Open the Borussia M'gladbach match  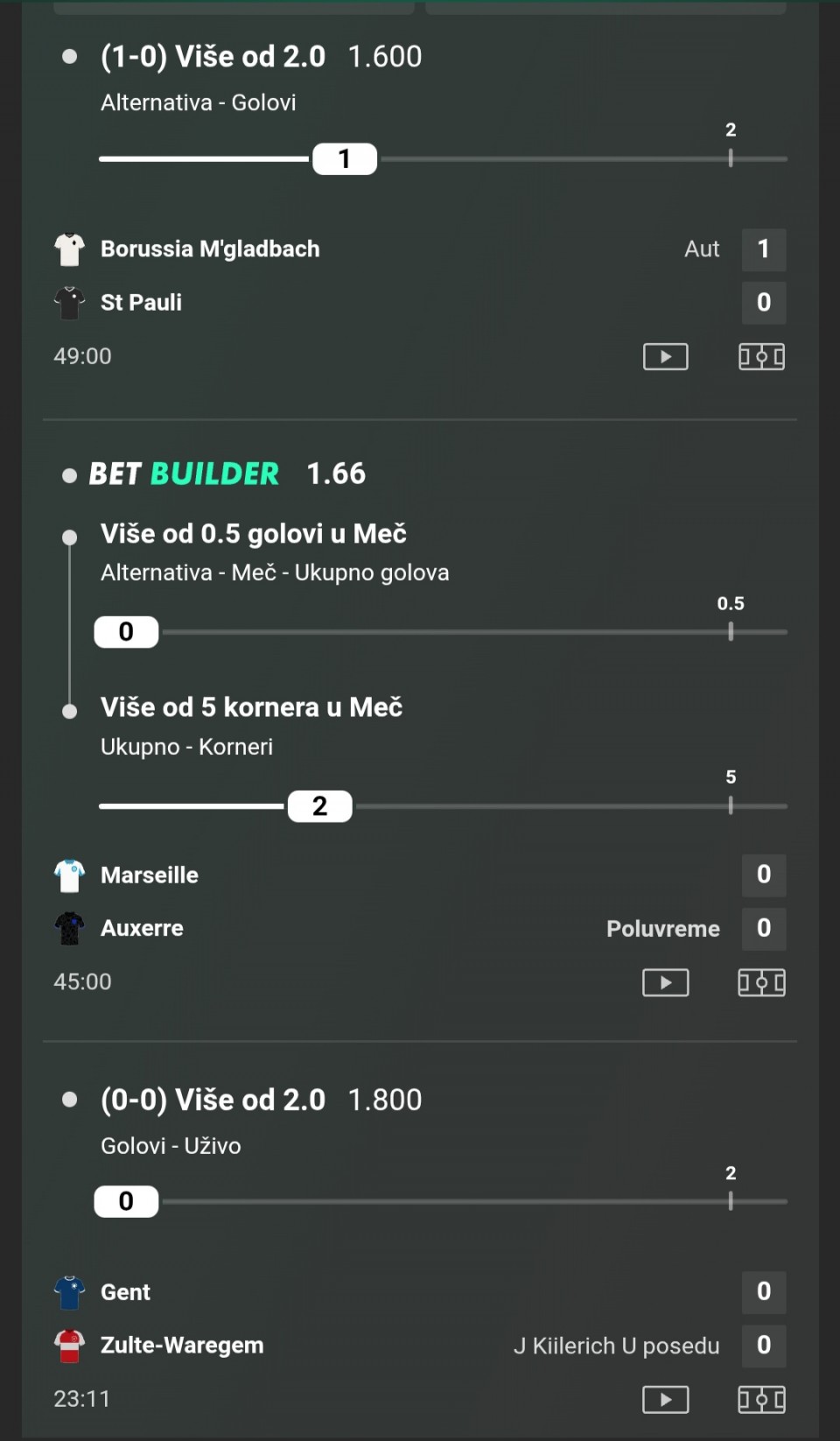tap(210, 250)
